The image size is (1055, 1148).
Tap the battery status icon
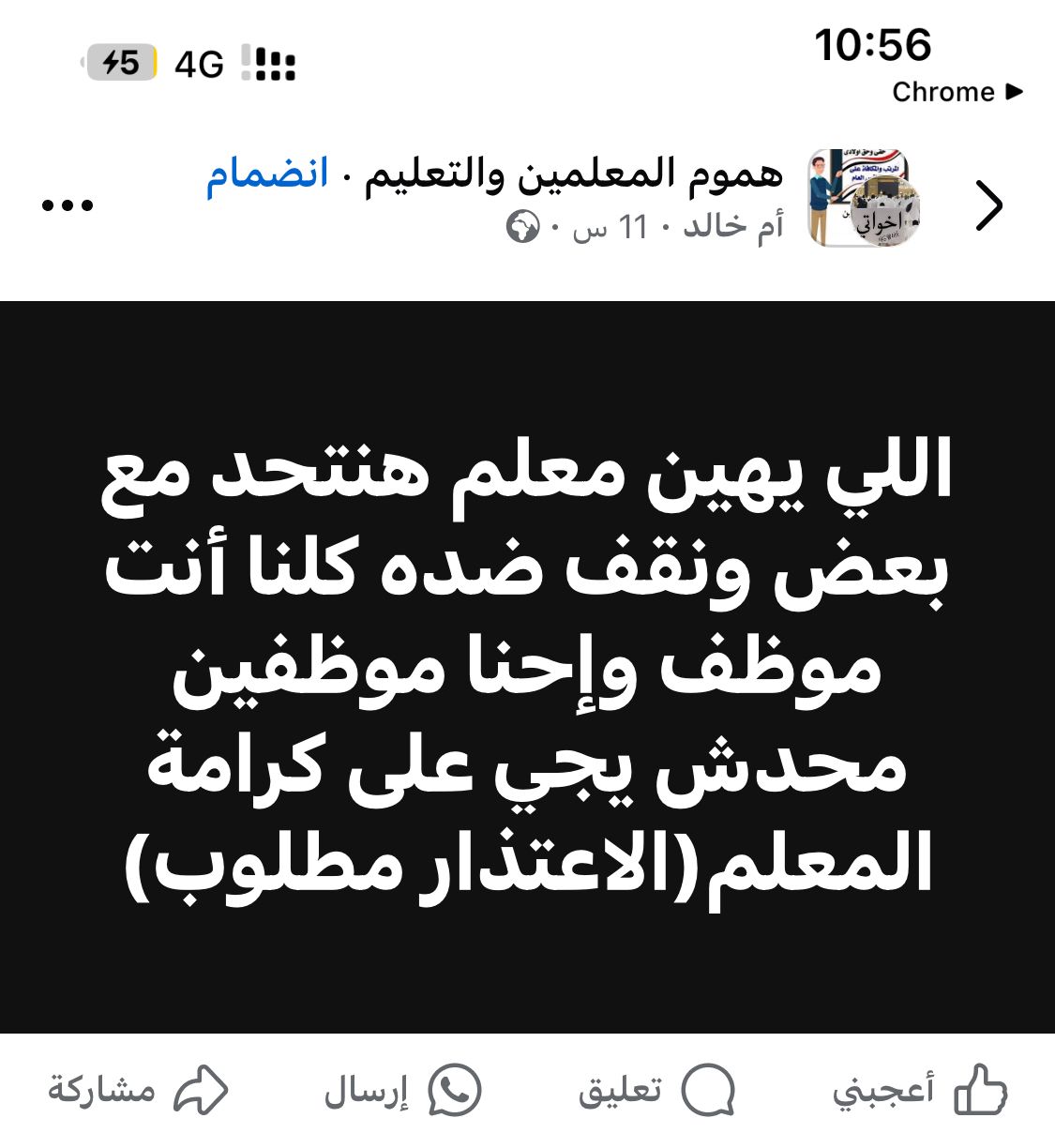[120, 60]
